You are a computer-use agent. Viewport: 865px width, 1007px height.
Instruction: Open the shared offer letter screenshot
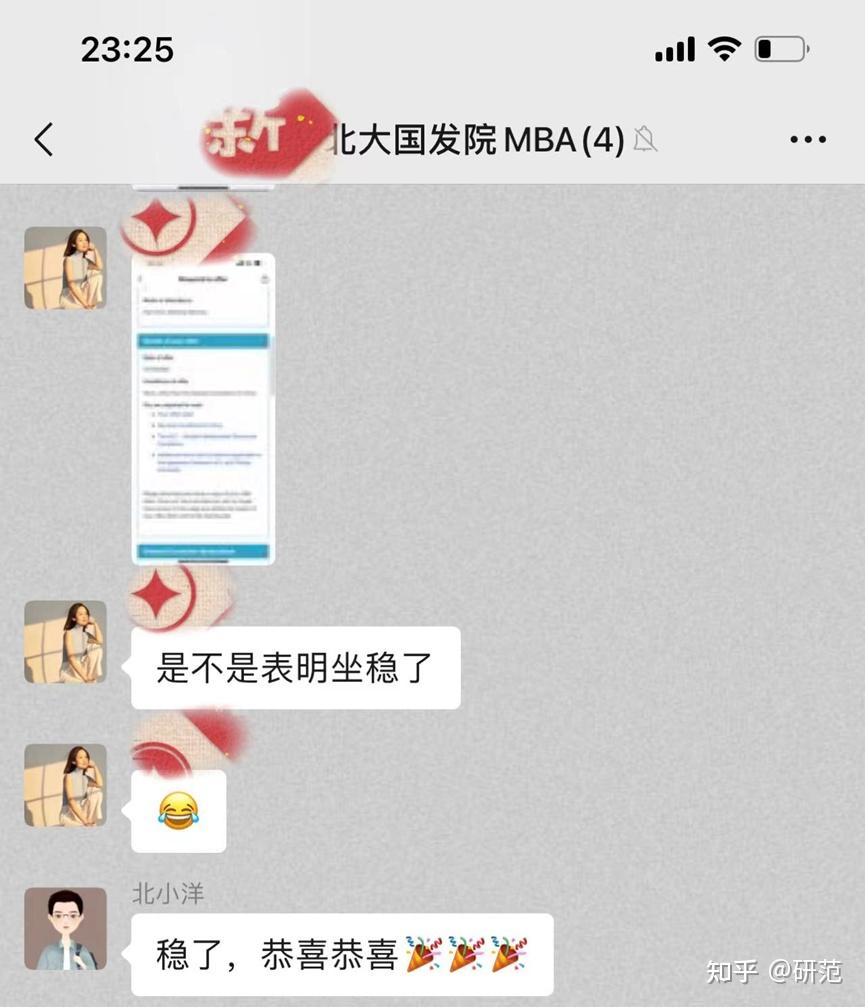pos(202,408)
